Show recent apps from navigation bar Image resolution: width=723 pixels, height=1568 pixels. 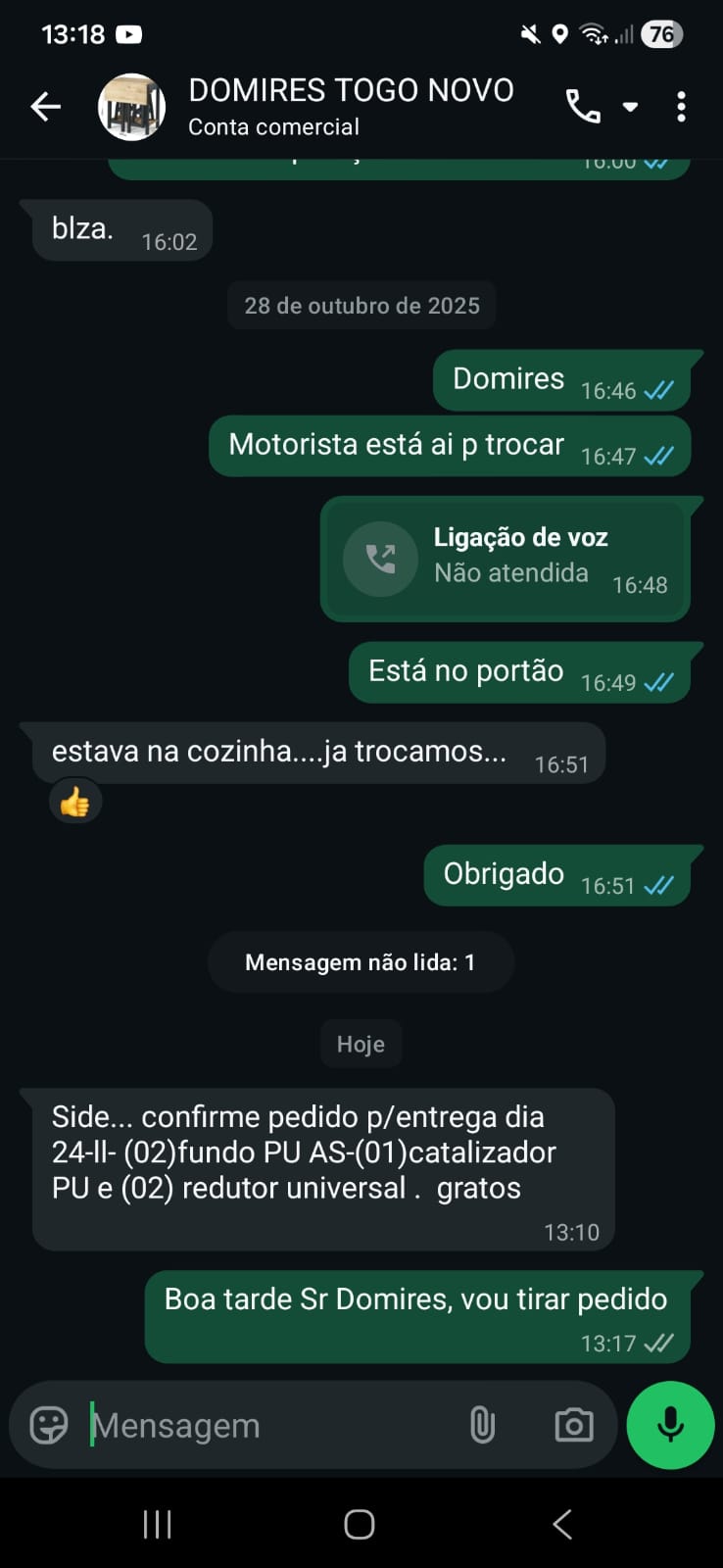point(157,1524)
